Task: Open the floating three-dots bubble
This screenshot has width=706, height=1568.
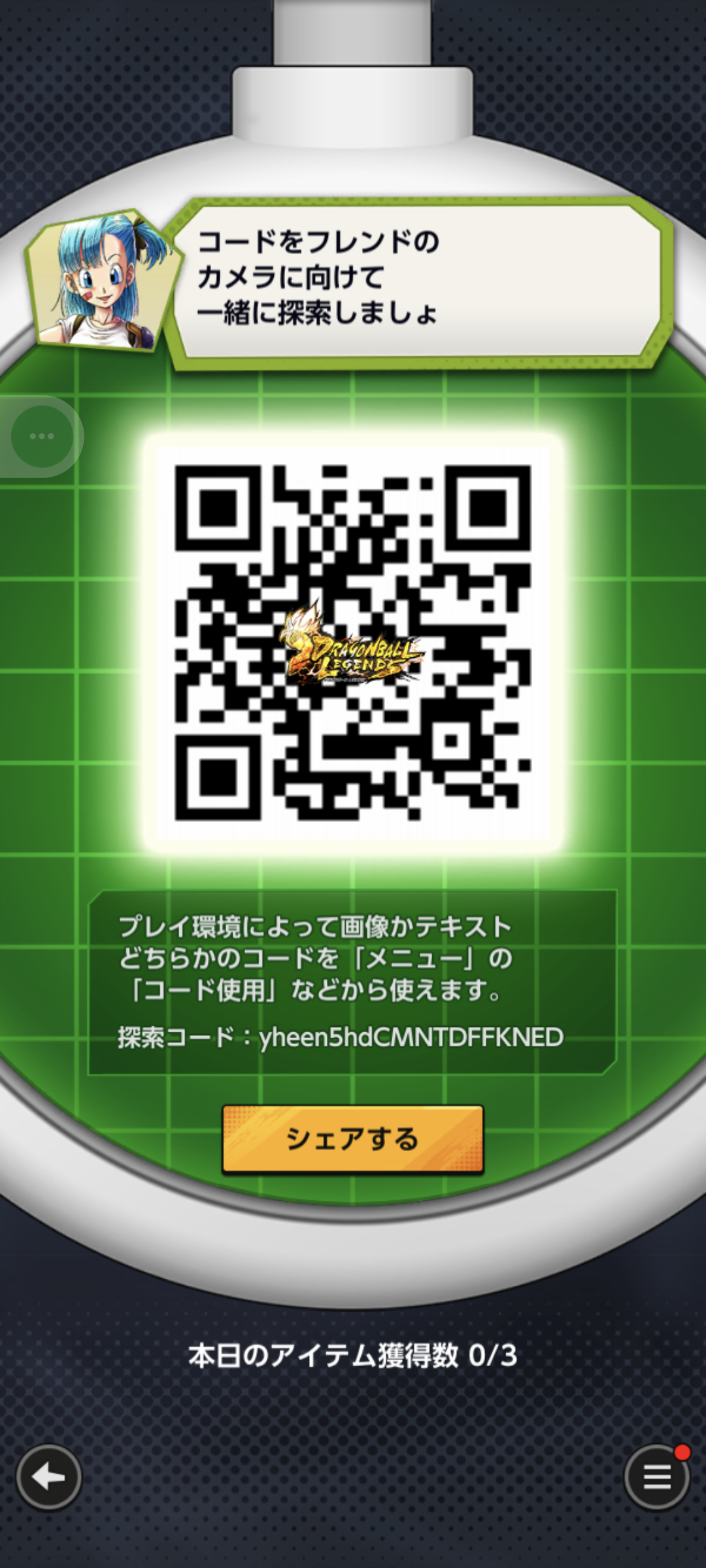Action: pos(42,436)
